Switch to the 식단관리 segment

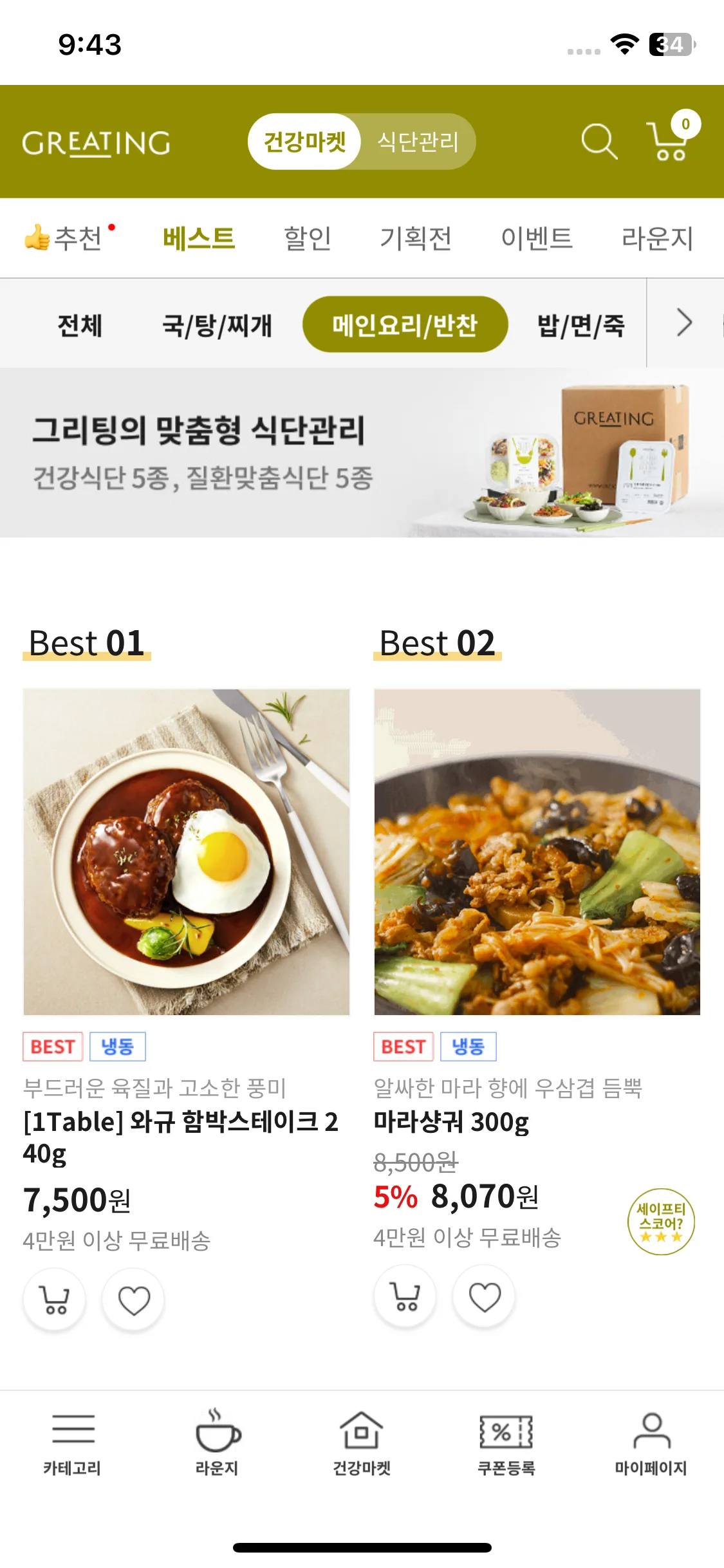point(418,142)
